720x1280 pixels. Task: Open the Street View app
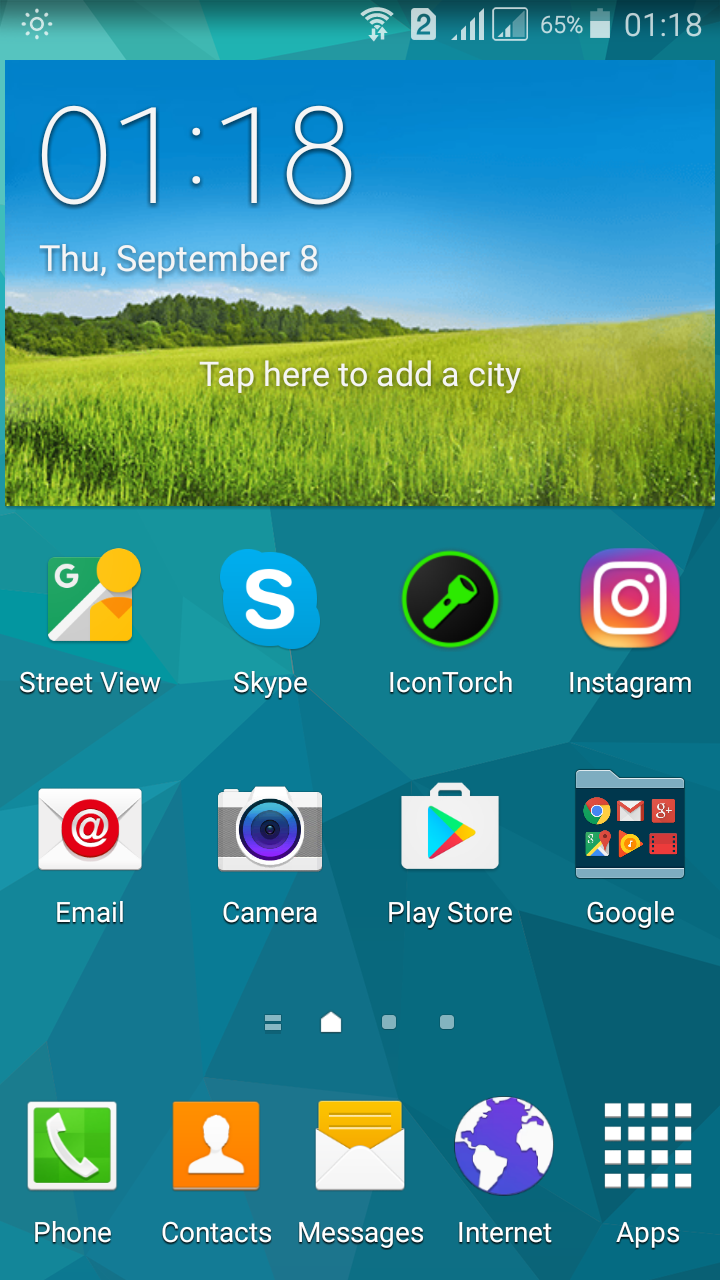[90, 598]
